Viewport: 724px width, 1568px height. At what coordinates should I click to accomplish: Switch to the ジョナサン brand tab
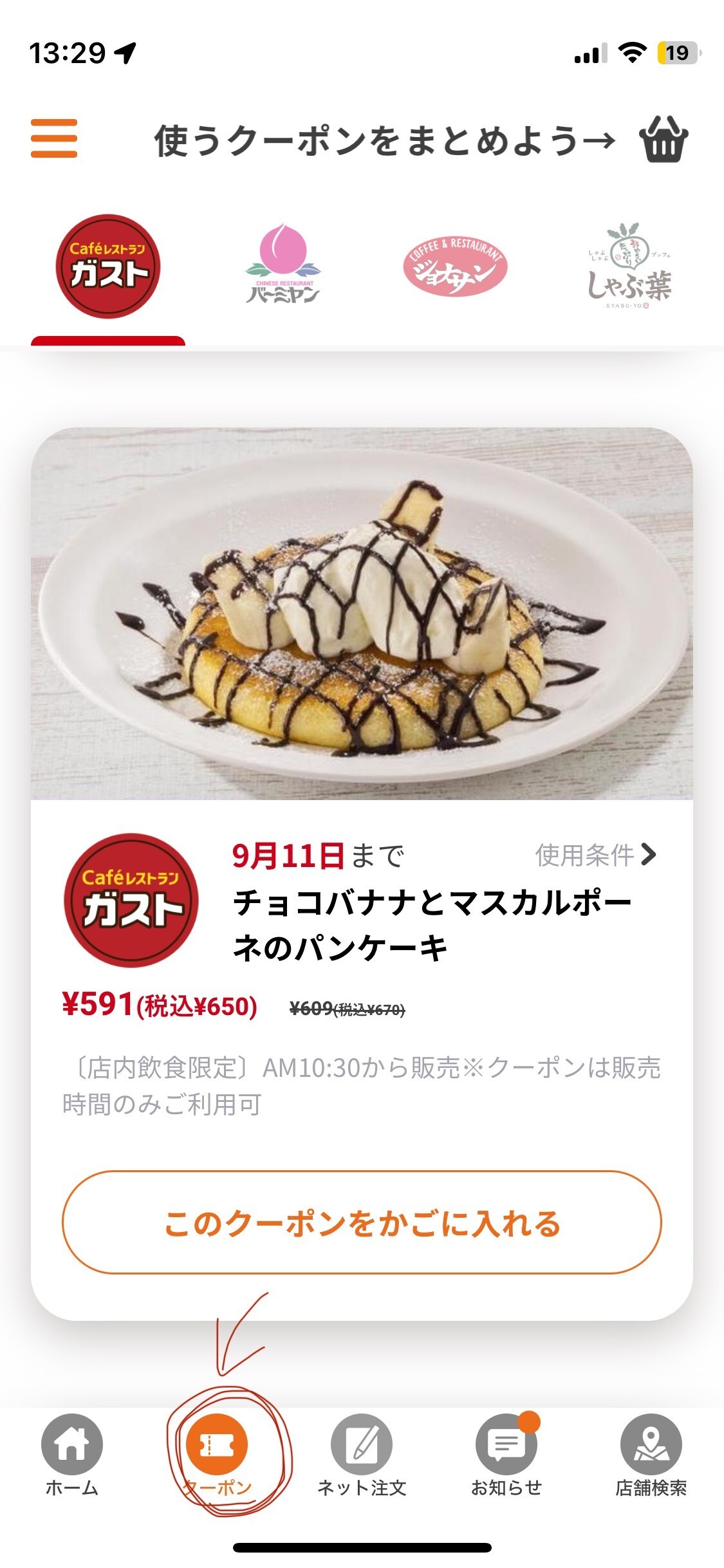click(x=455, y=266)
